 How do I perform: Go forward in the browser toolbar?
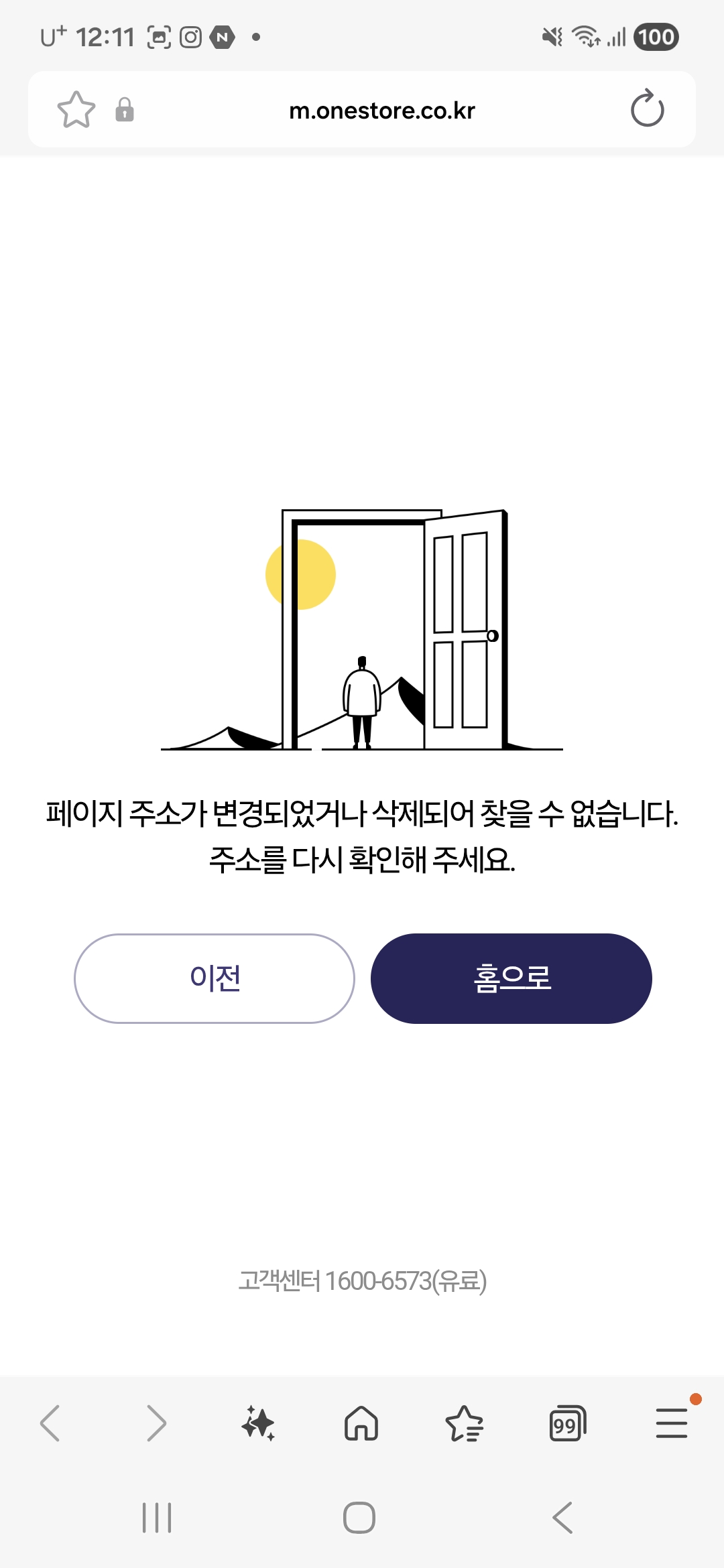pos(156,1423)
